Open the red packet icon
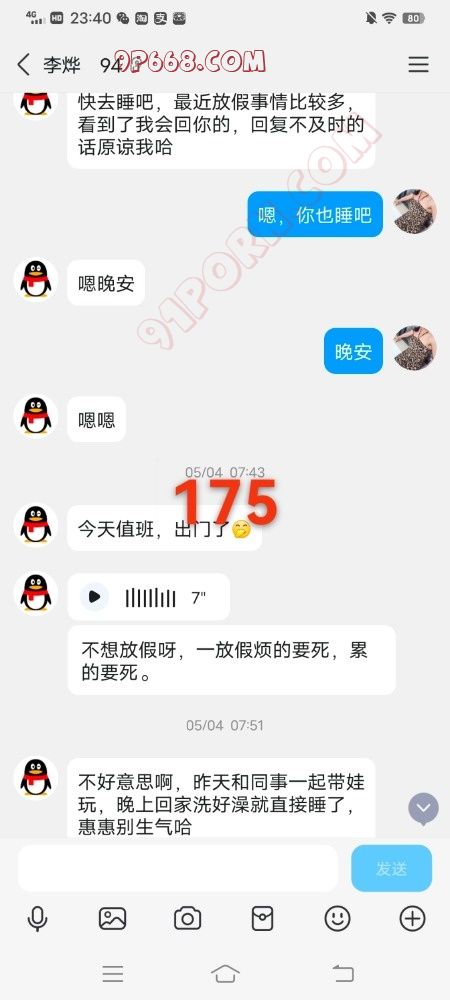Viewport: 450px width, 1000px height. click(x=263, y=919)
